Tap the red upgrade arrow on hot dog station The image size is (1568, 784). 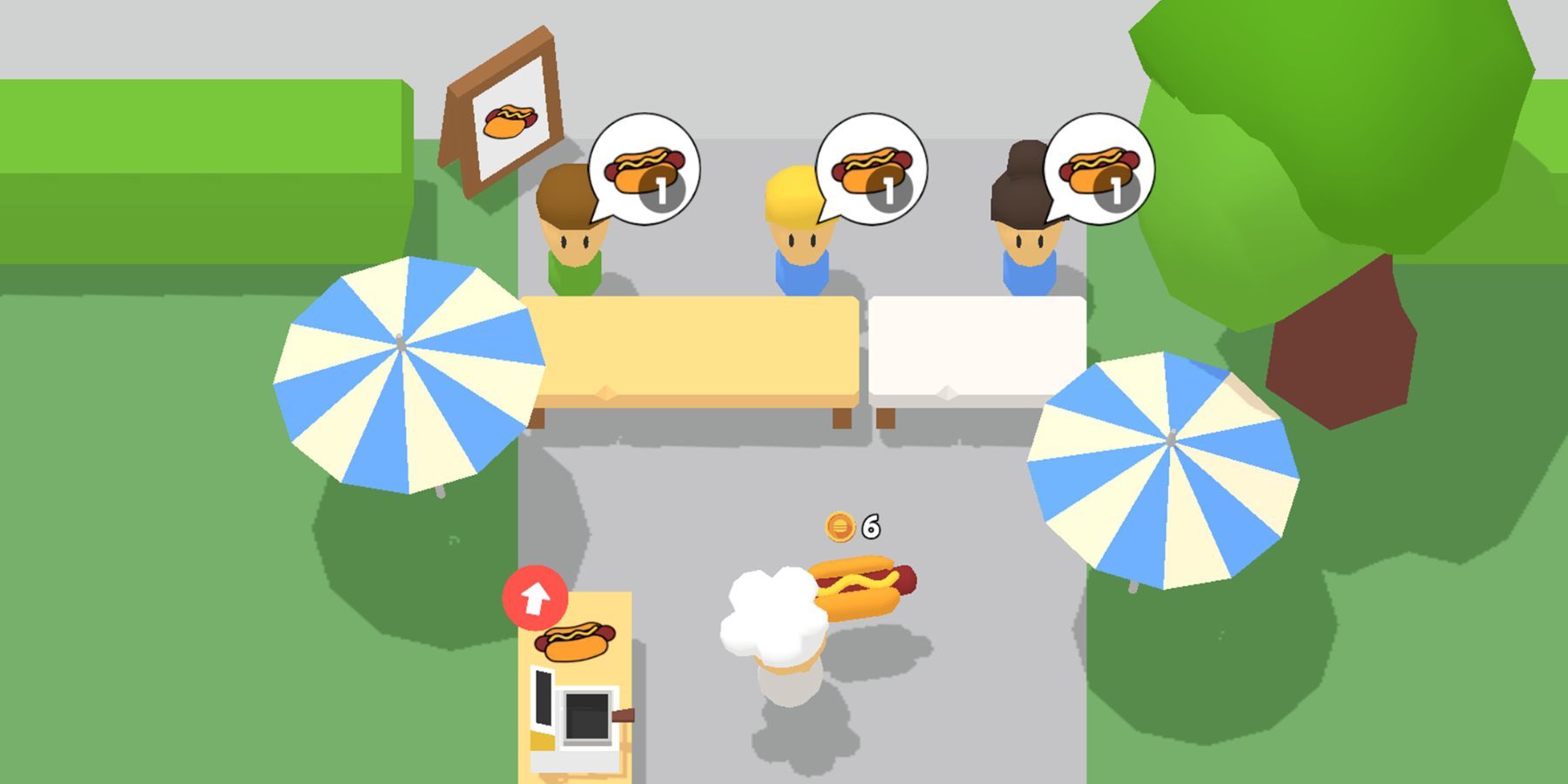535,598
